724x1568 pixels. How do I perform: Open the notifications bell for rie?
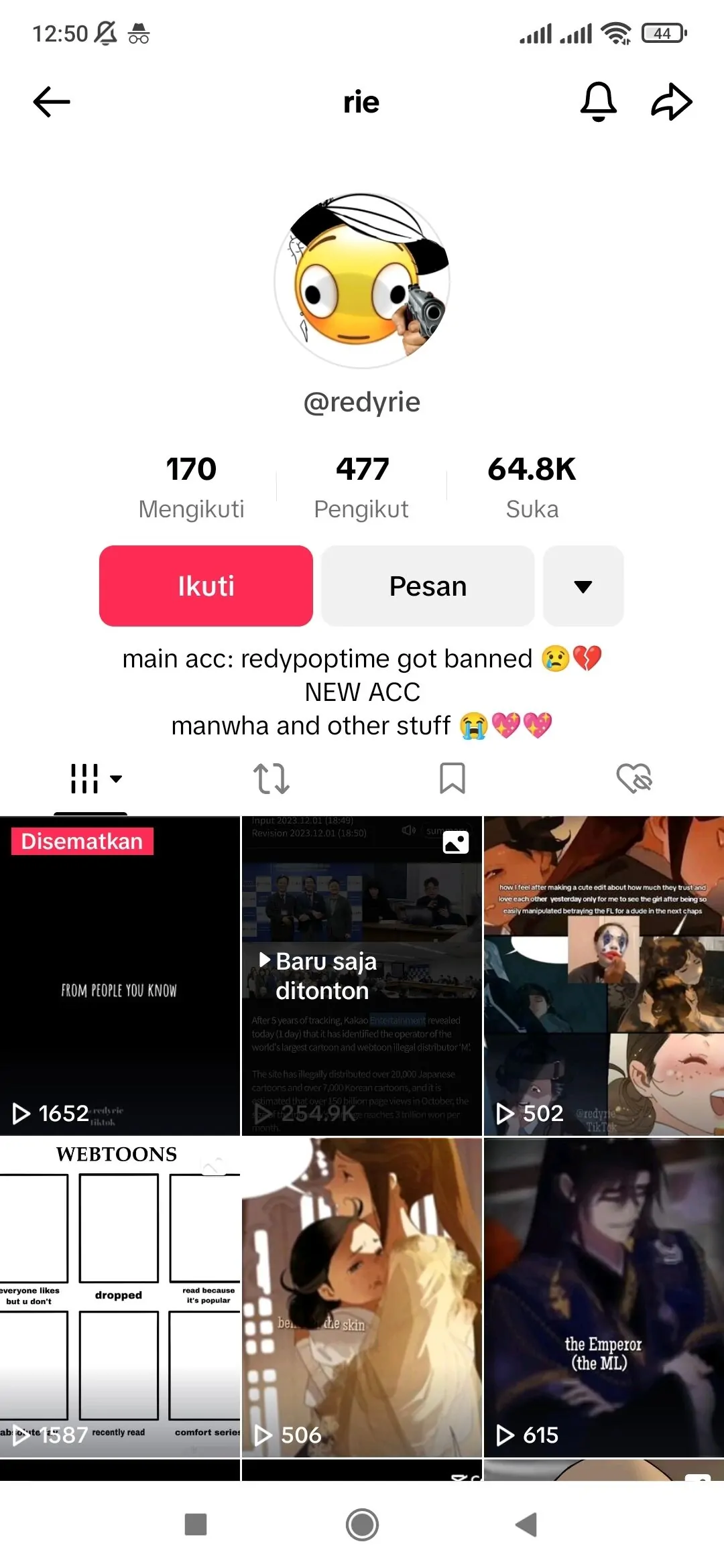pos(598,102)
